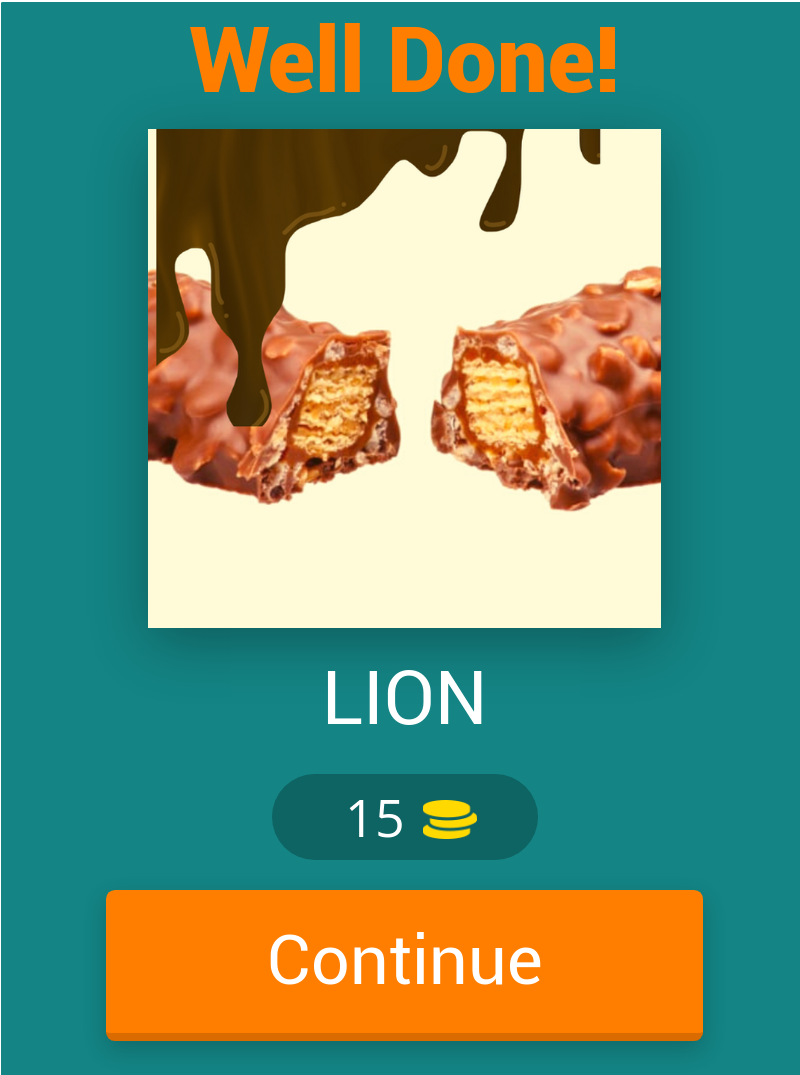The image size is (800, 1075).
Task: Tap the orange Continue button
Action: coord(404,962)
